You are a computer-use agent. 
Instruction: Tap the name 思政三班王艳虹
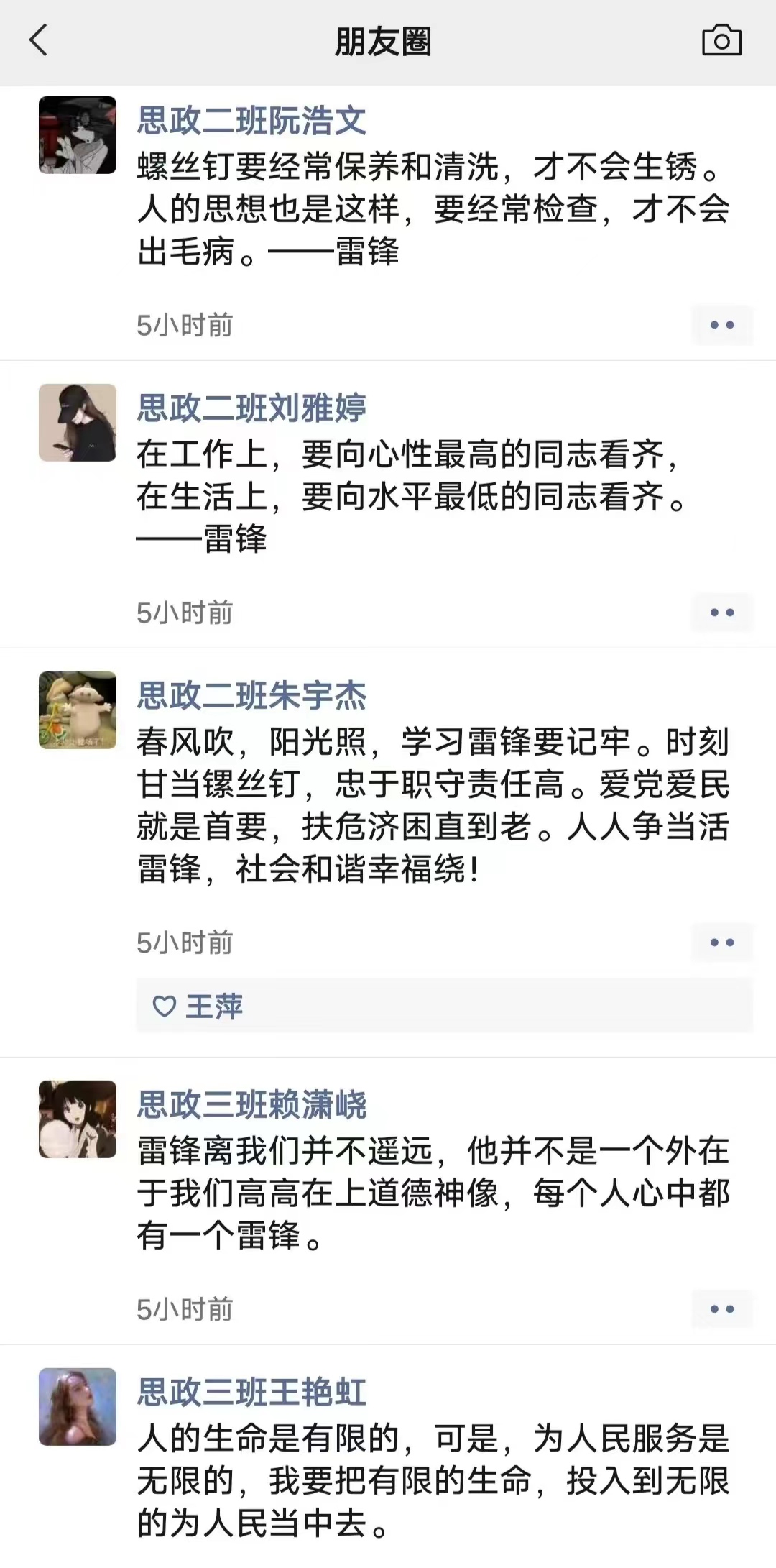(251, 1393)
